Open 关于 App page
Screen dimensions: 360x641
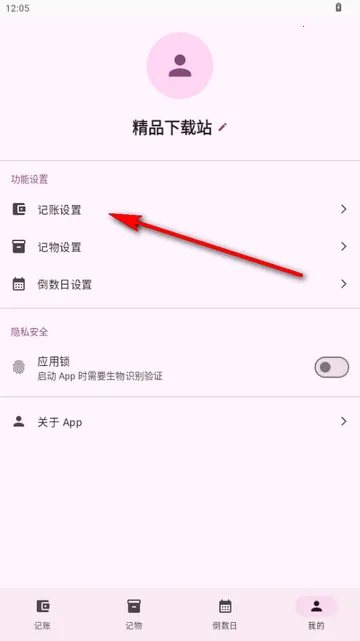(x=180, y=422)
